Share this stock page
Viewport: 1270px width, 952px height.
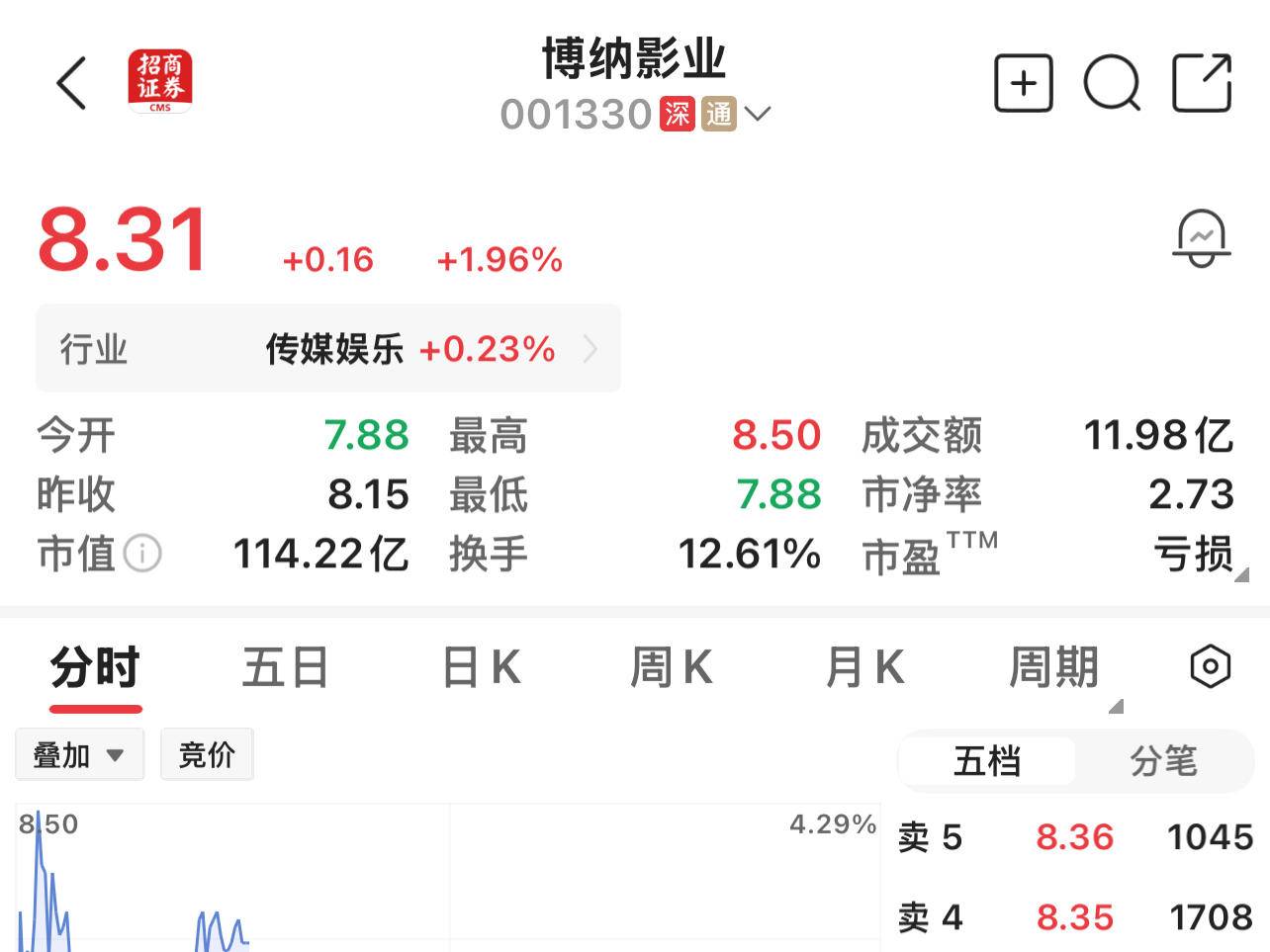[x=1201, y=83]
